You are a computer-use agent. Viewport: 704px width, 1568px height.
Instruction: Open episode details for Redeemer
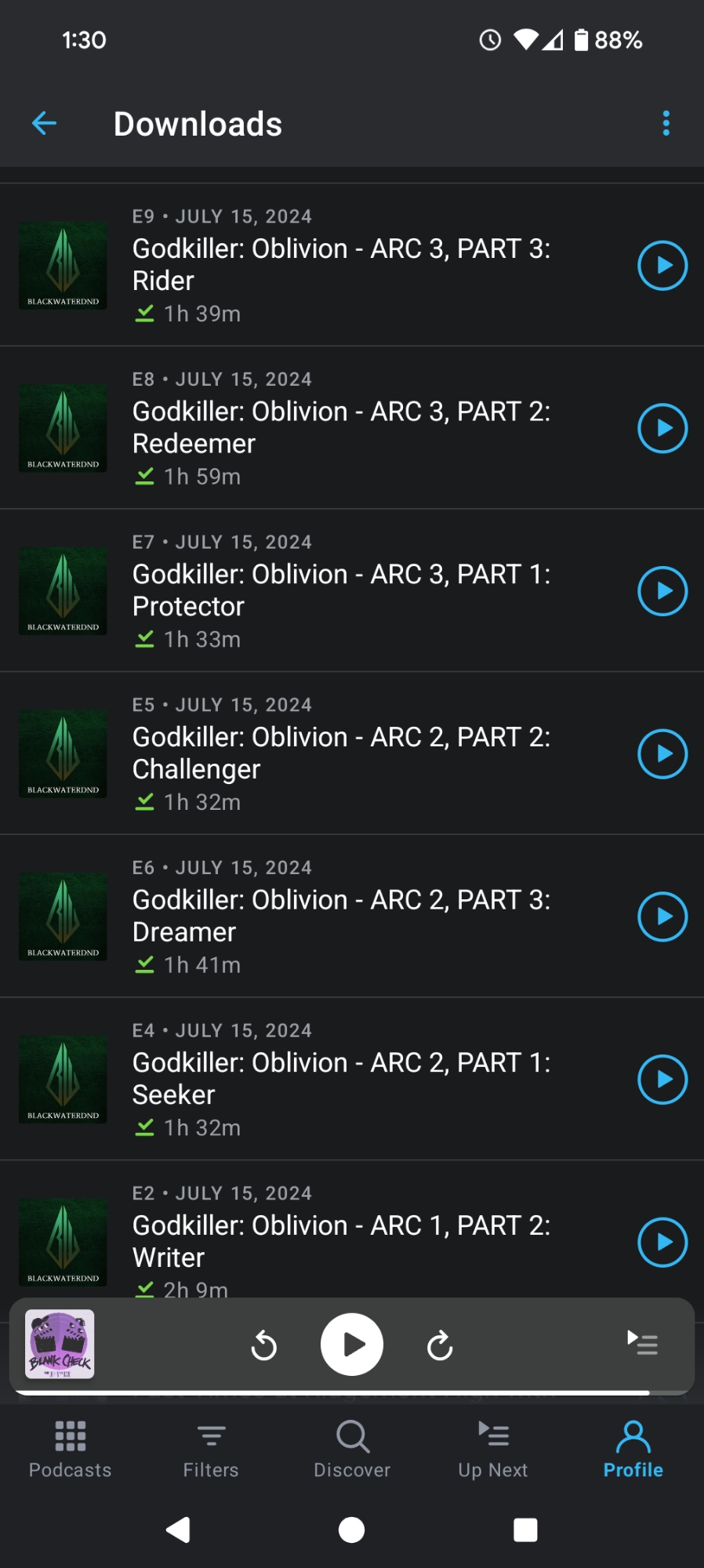pos(341,427)
